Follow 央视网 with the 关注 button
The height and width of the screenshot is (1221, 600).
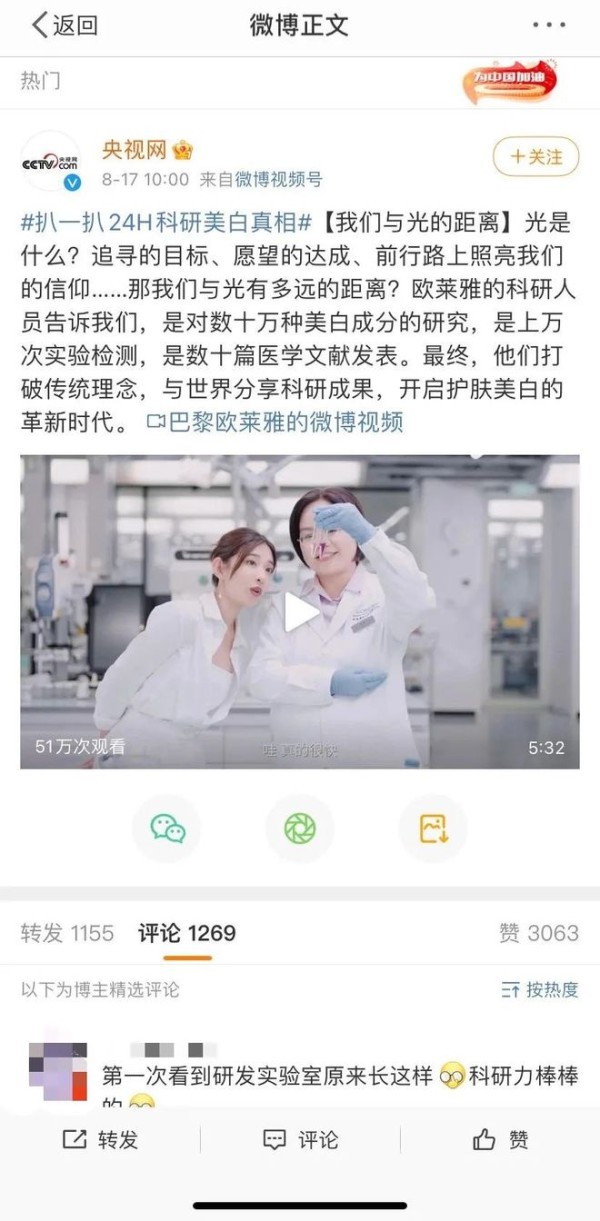point(536,157)
